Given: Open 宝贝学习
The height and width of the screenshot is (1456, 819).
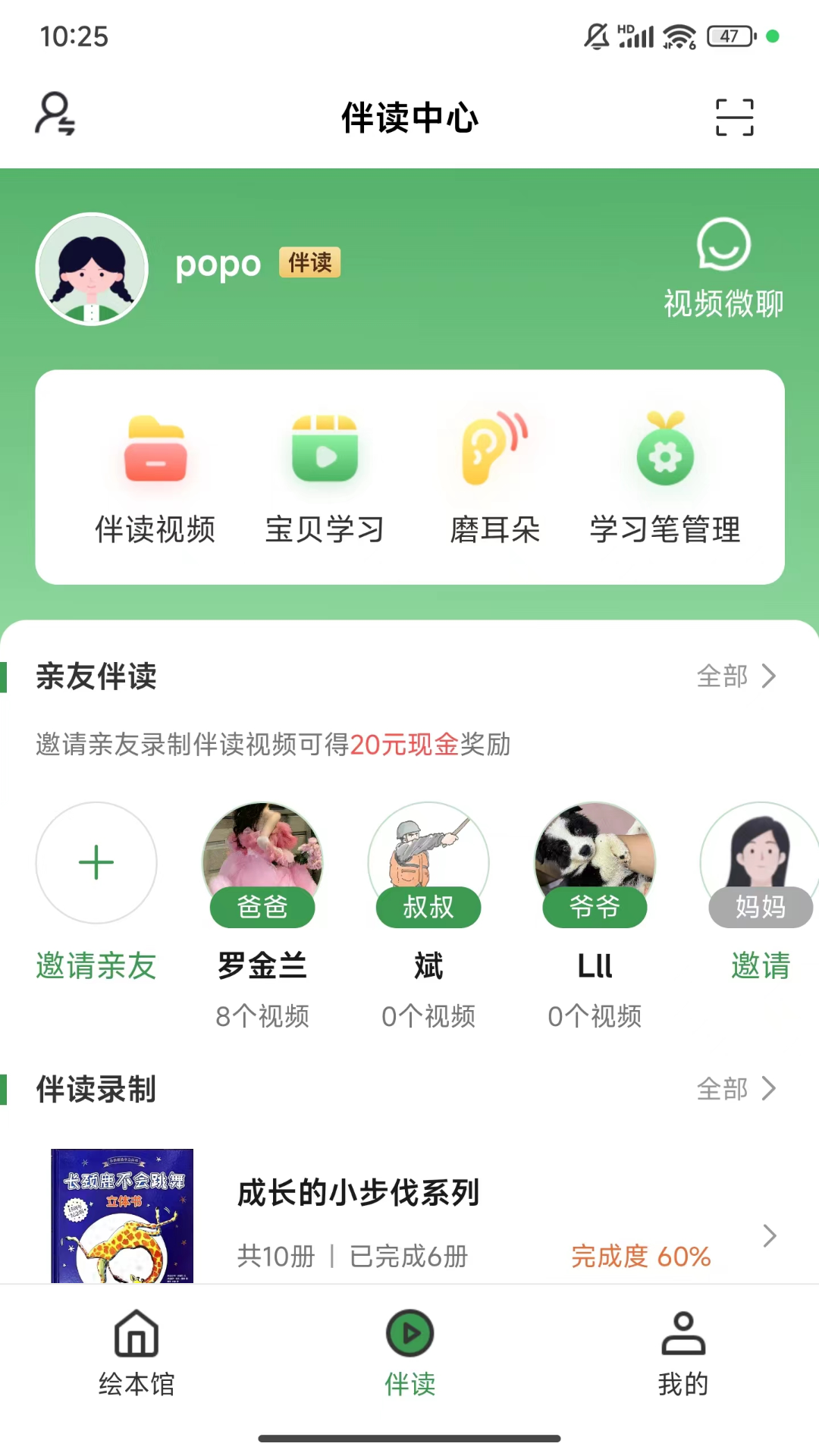Looking at the screenshot, I should coord(325,479).
